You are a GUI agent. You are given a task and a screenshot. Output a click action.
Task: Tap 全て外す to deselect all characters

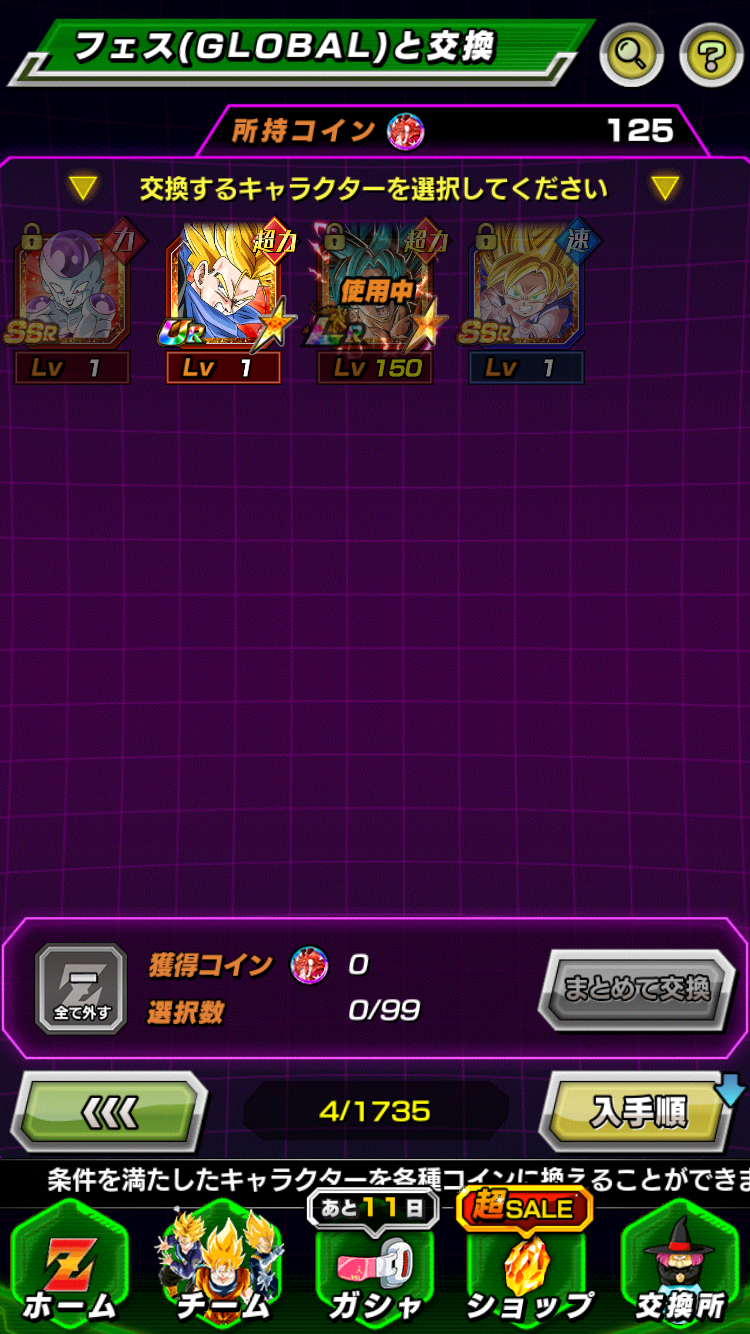coord(81,988)
